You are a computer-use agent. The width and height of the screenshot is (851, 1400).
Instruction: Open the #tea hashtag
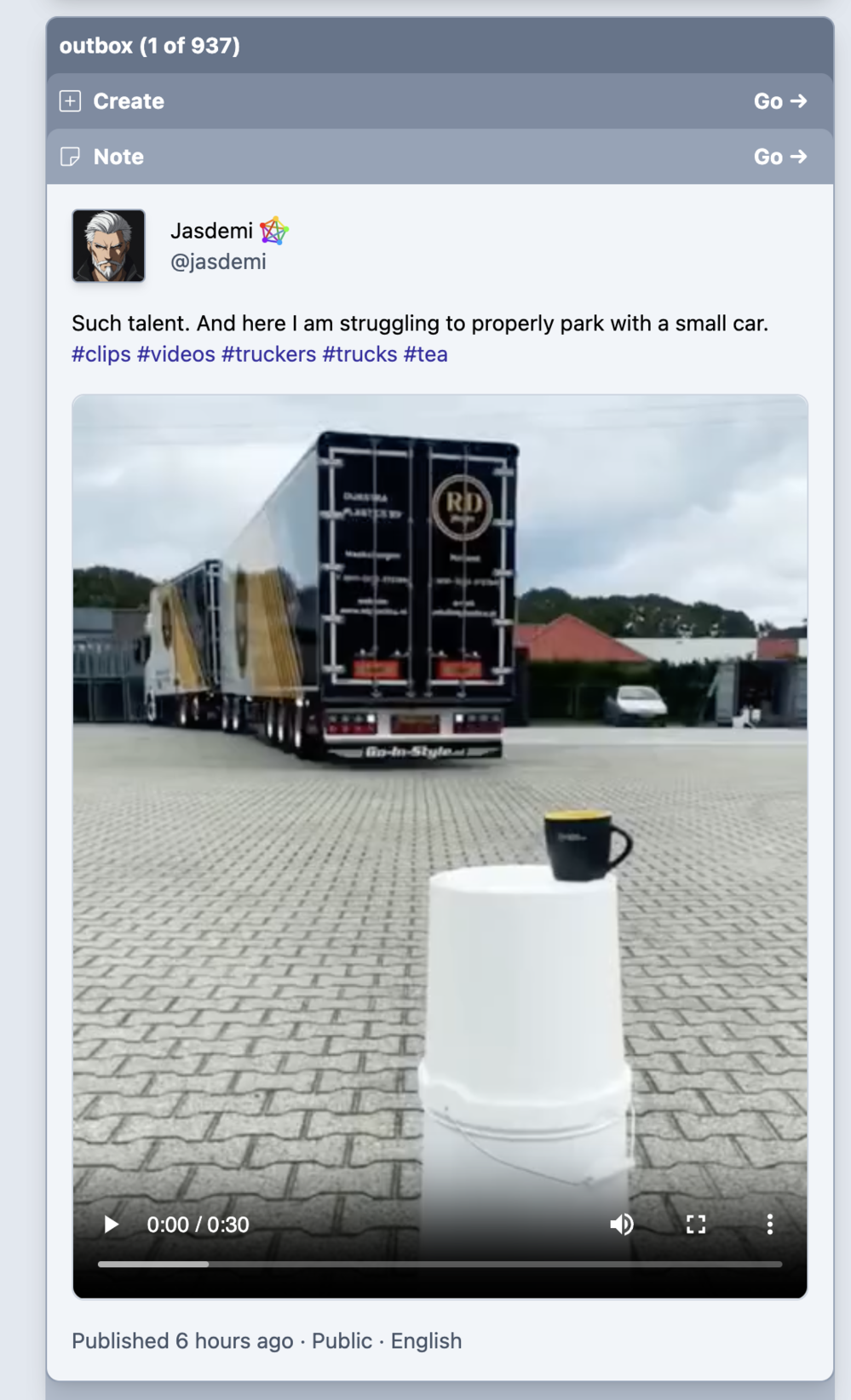[x=425, y=354]
